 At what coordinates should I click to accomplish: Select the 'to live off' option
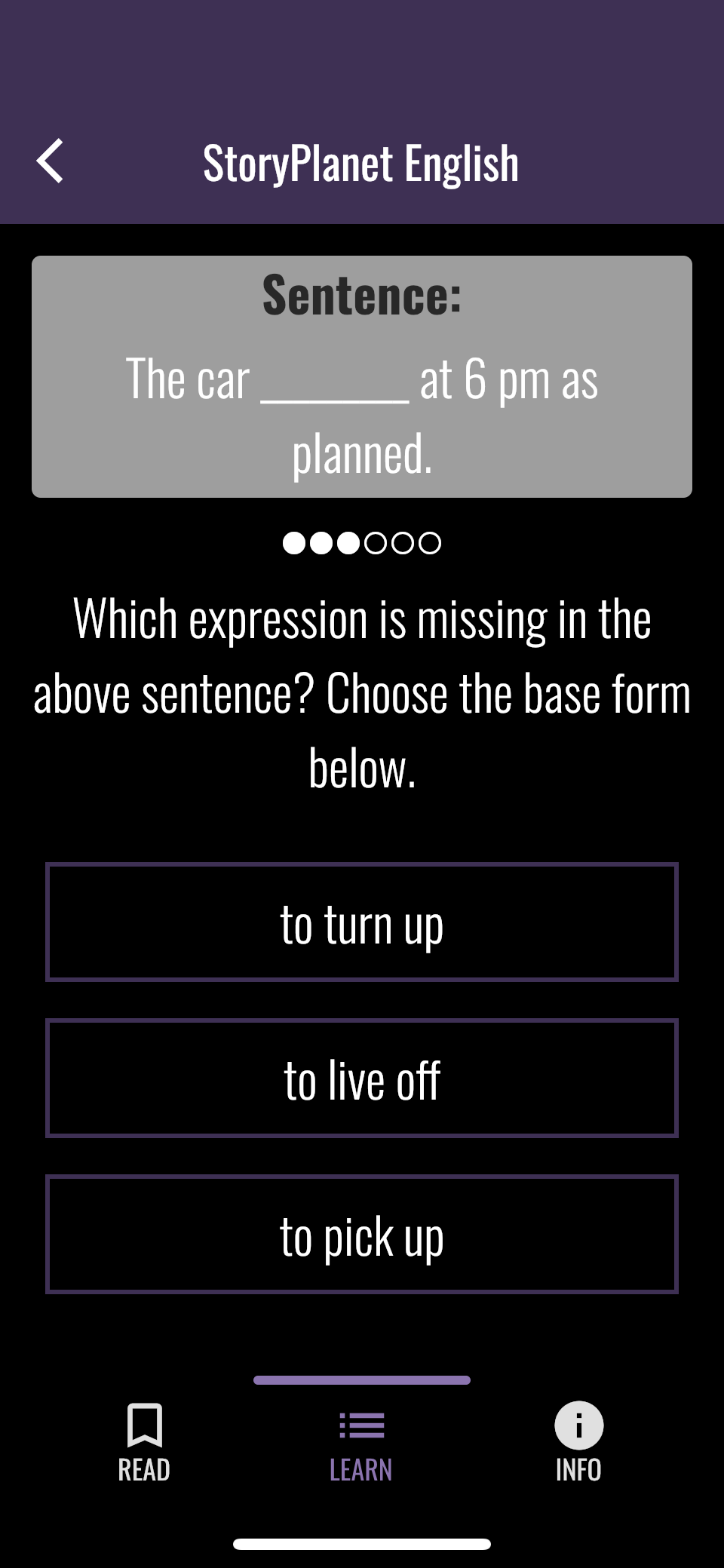pos(362,1078)
